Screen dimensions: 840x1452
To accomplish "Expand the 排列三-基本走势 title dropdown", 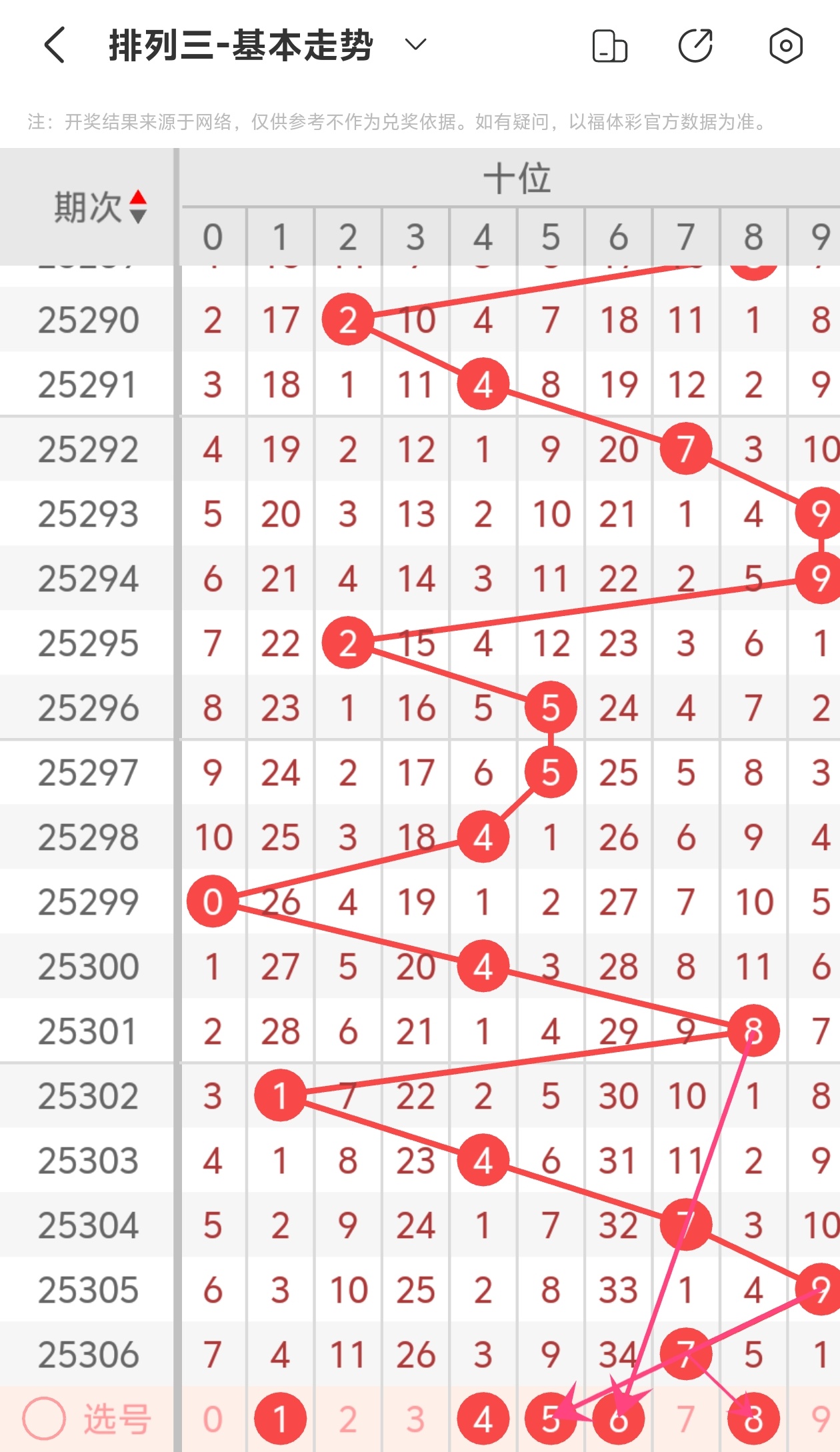I will [x=415, y=45].
